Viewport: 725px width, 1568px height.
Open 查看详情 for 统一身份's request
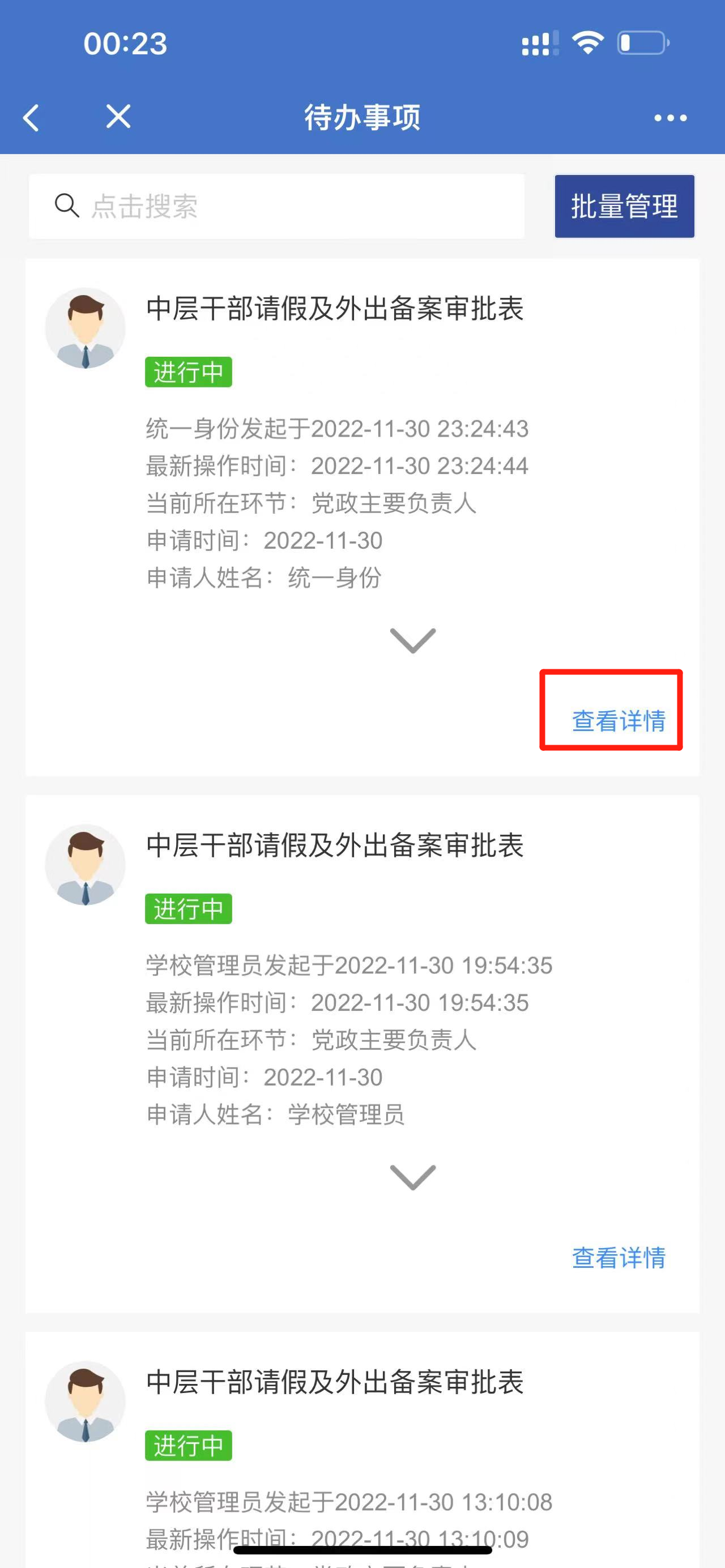(x=619, y=721)
